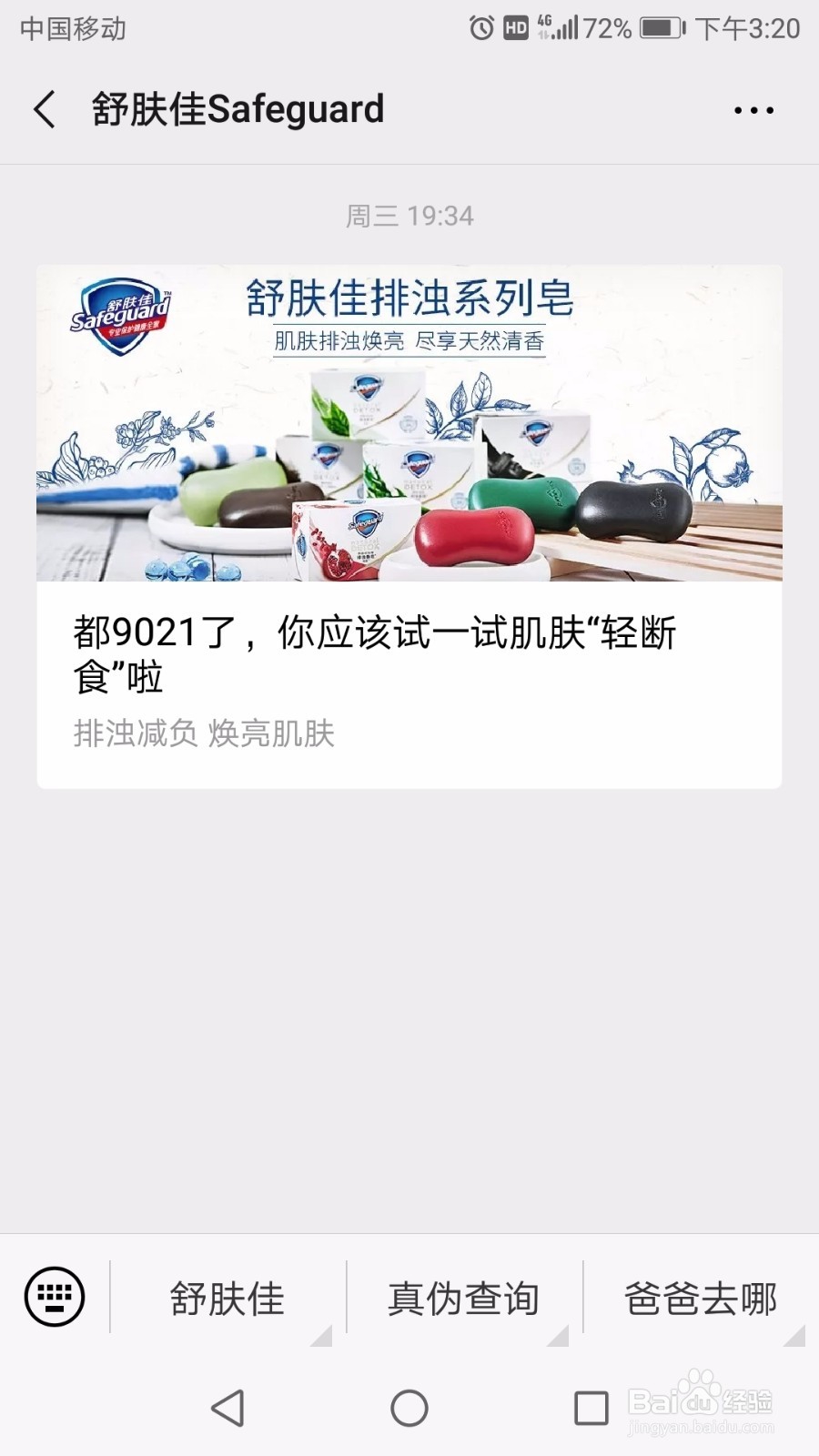Tap the subtitle 排浊减负 焕亮肌肤
This screenshot has height=1456, width=819.
[x=204, y=729]
